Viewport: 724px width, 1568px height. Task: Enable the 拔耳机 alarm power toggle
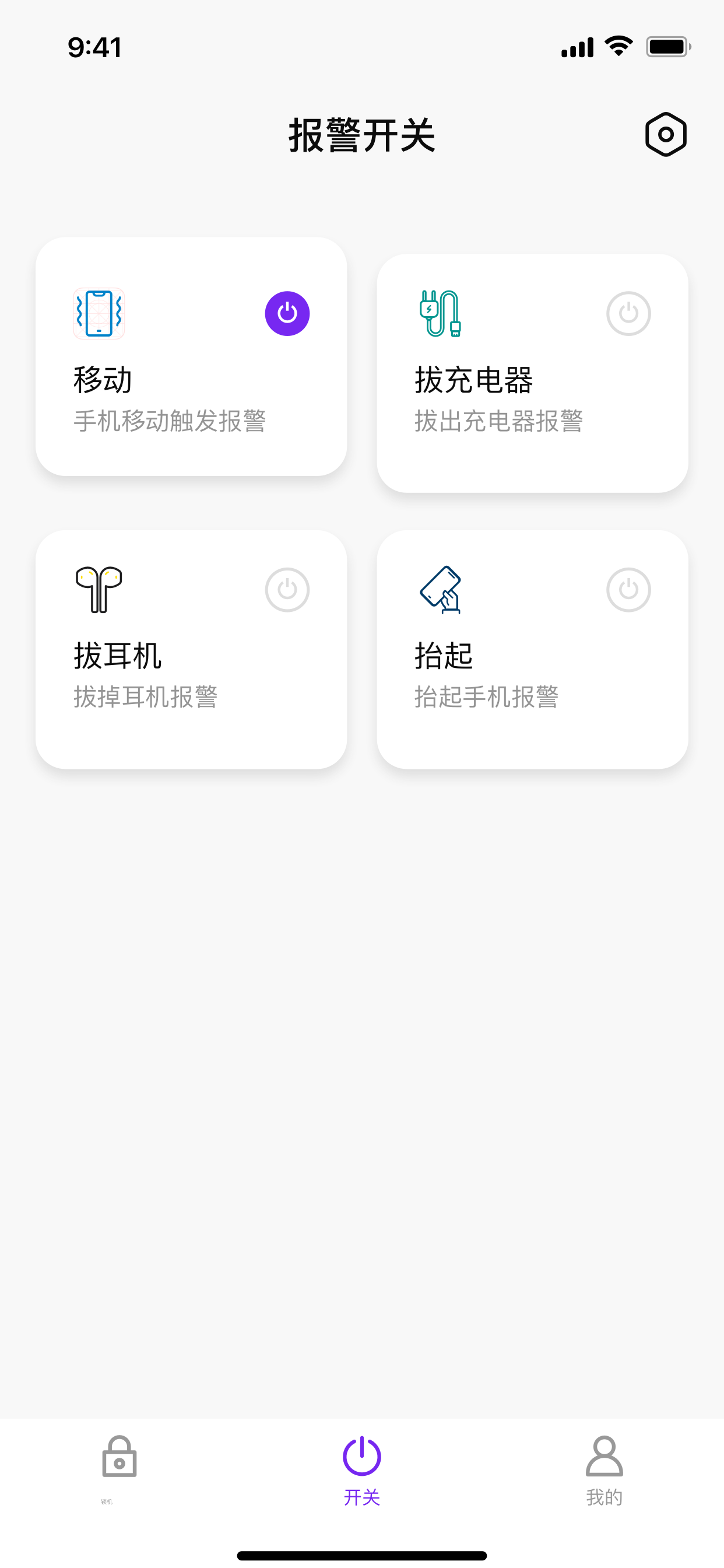287,590
